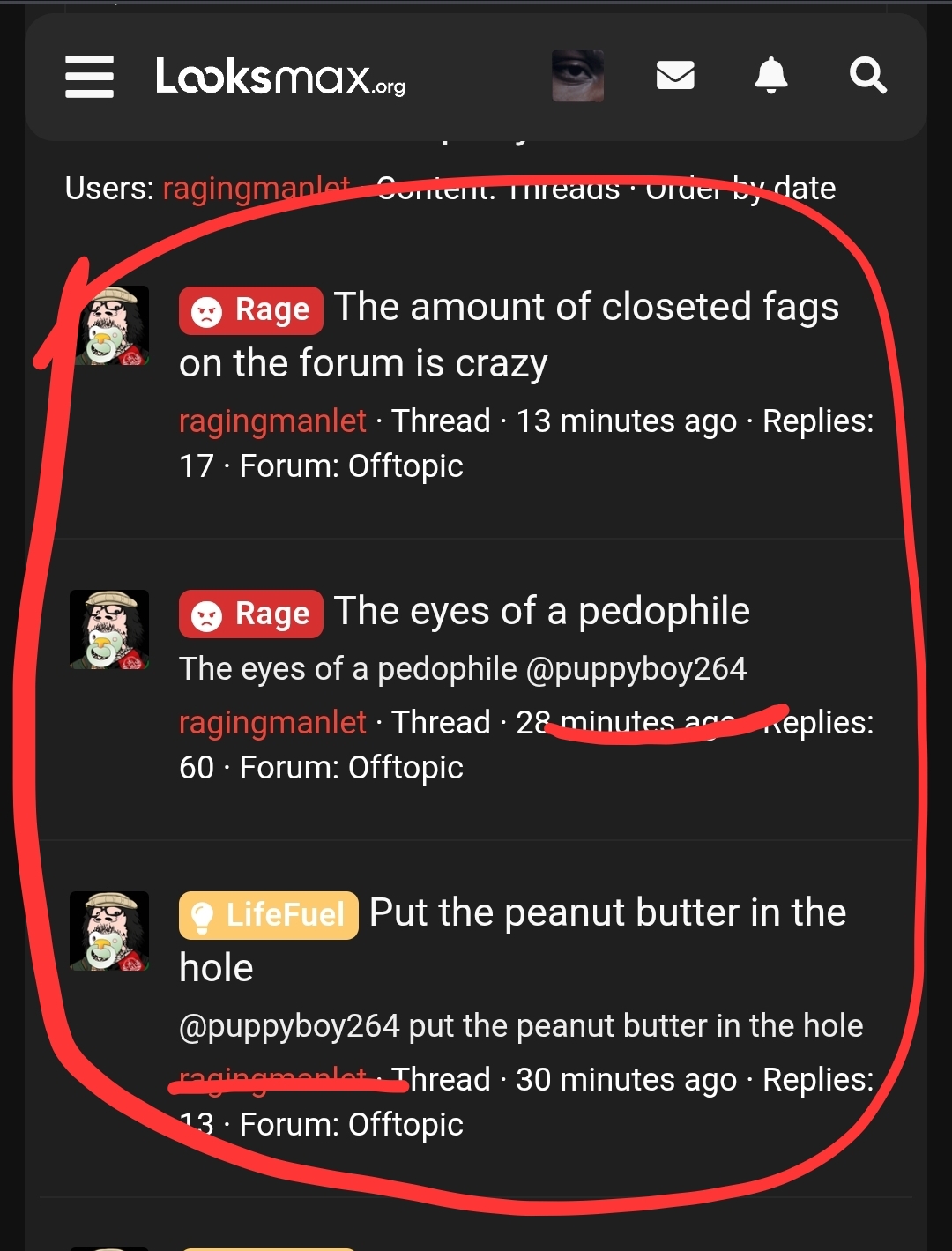Viewport: 952px width, 1251px height.
Task: Open your profile avatar in the header
Action: pos(577,76)
